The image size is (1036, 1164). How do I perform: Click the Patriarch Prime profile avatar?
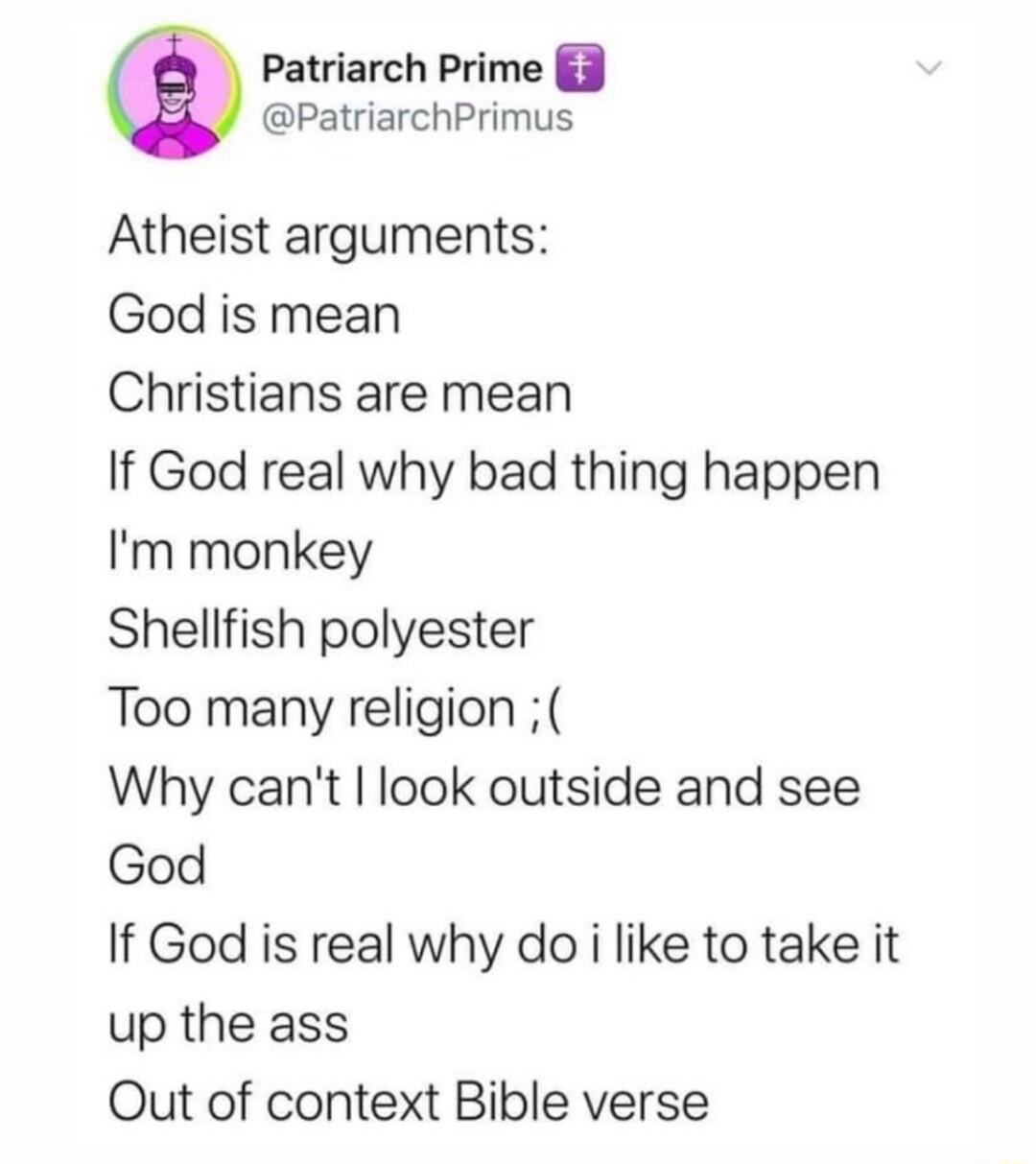pyautogui.click(x=170, y=93)
